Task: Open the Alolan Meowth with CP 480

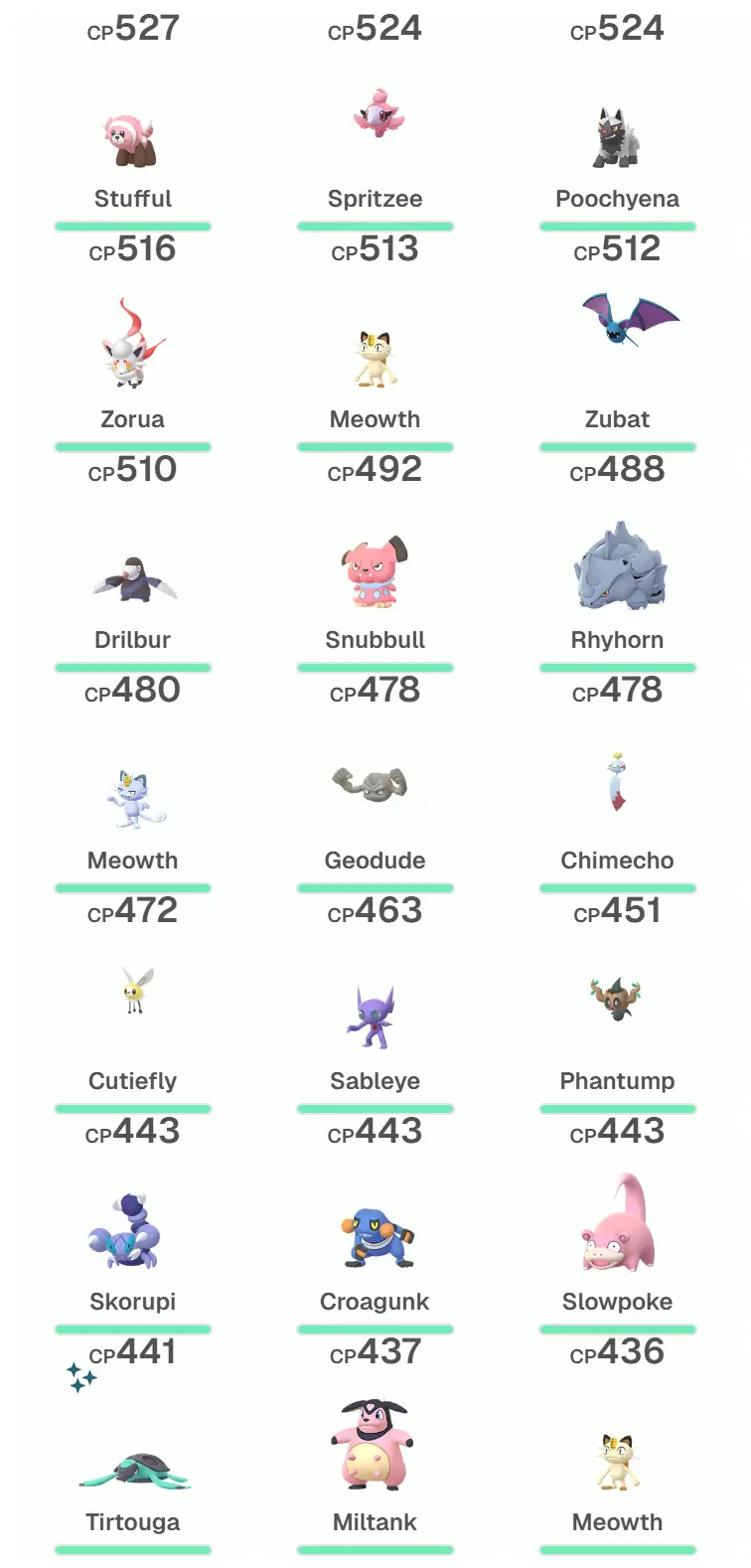Action: 132,801
